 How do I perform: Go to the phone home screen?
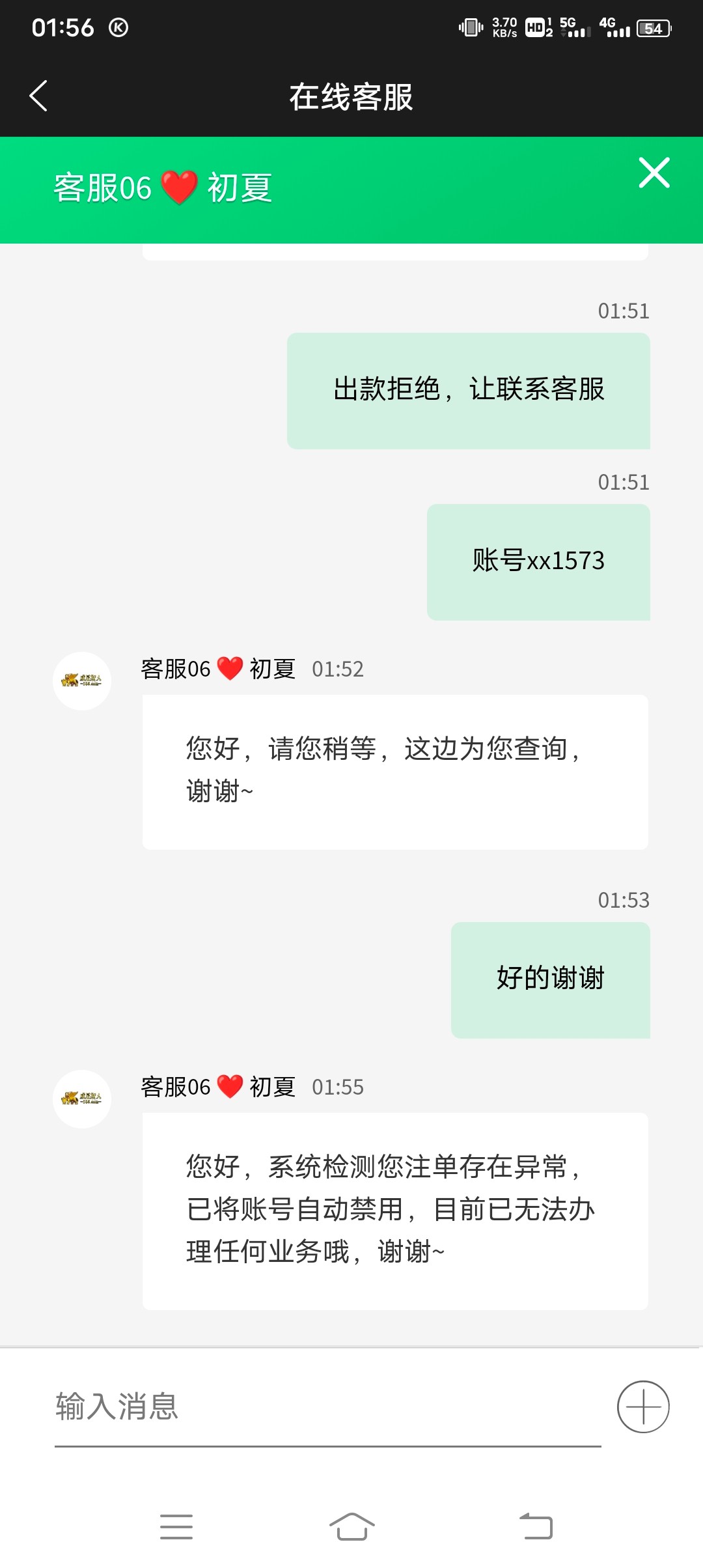(351, 1526)
